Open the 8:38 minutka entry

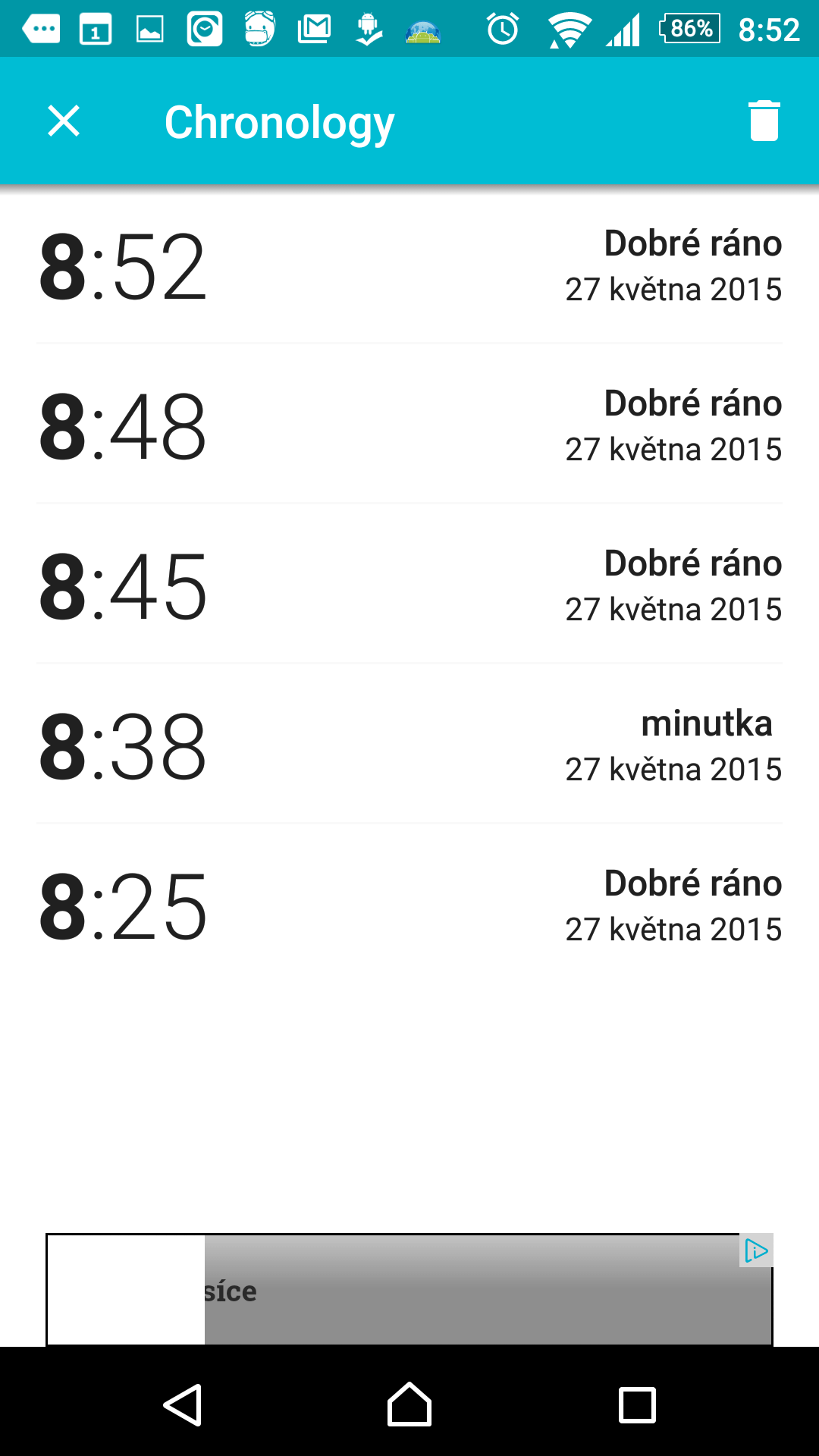point(409,745)
